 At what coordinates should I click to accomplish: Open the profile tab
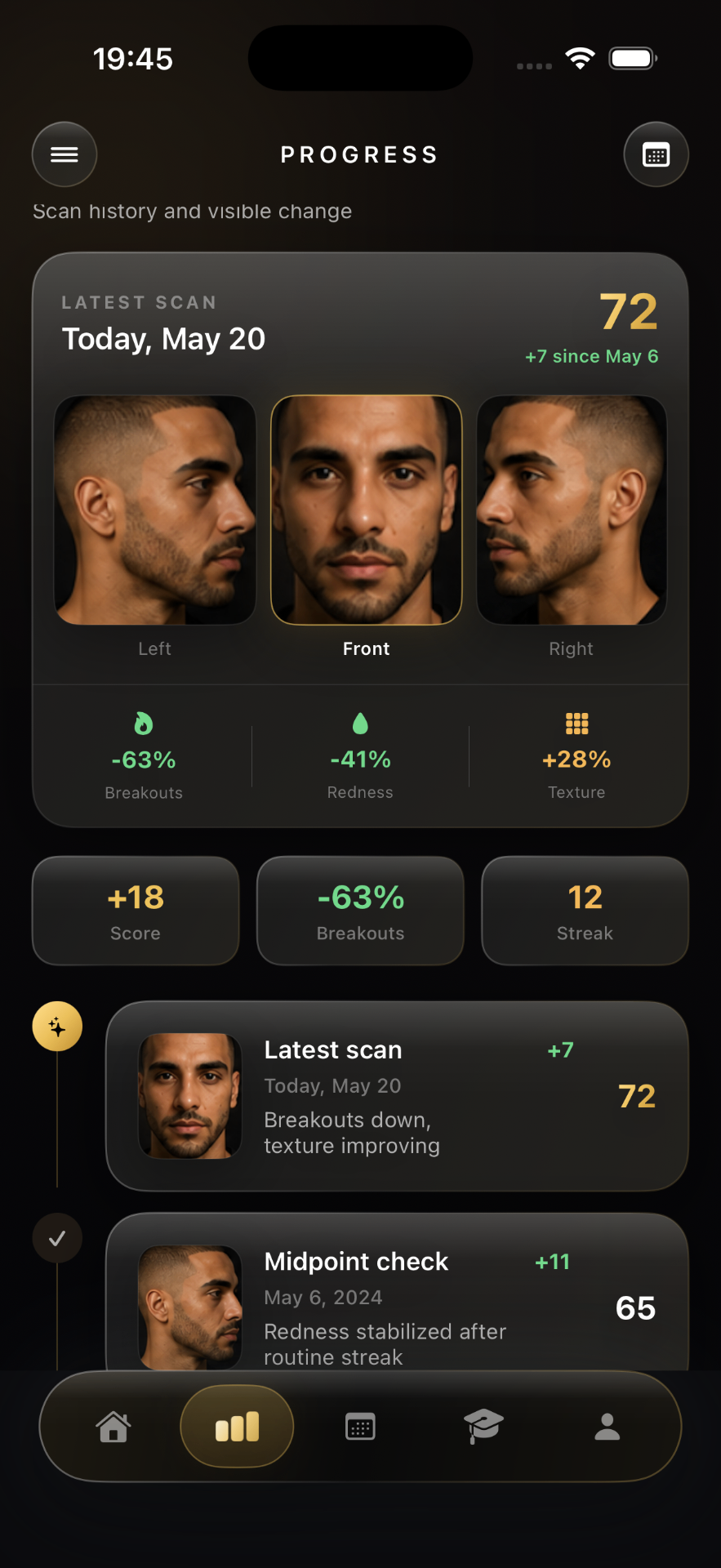(x=608, y=1427)
